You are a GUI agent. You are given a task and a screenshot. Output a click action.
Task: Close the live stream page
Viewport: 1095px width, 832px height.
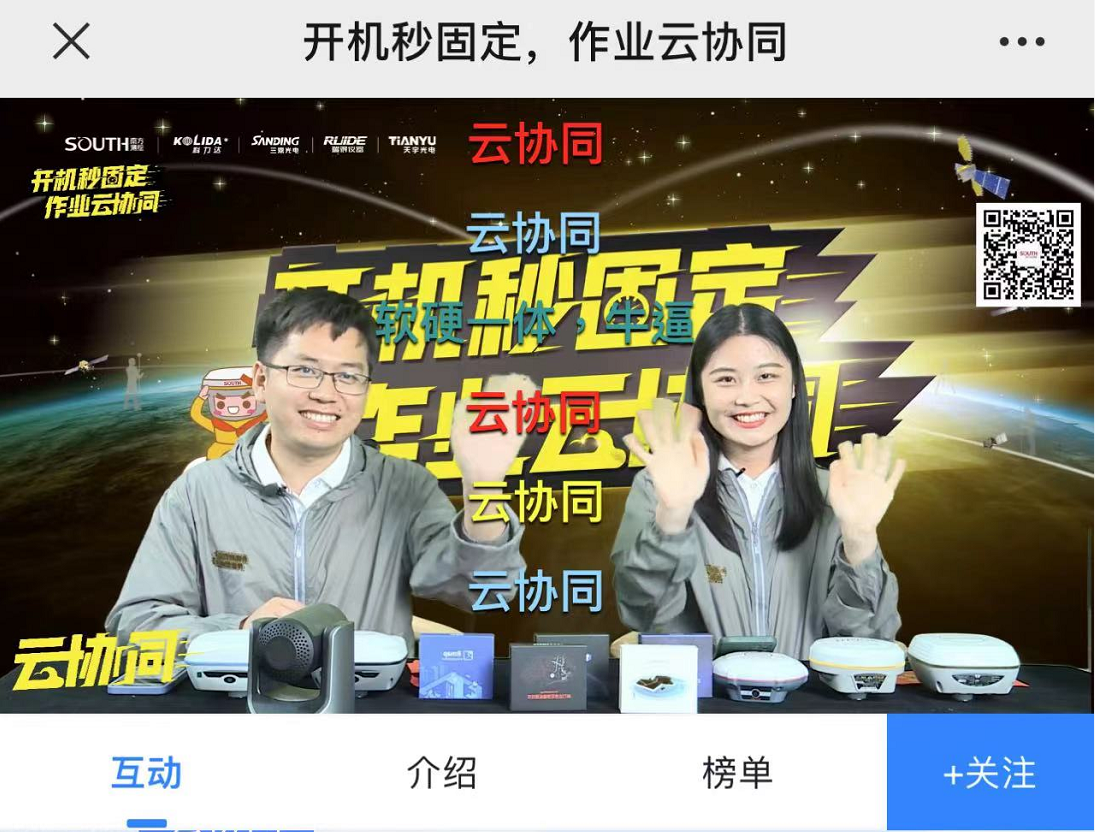(71, 42)
